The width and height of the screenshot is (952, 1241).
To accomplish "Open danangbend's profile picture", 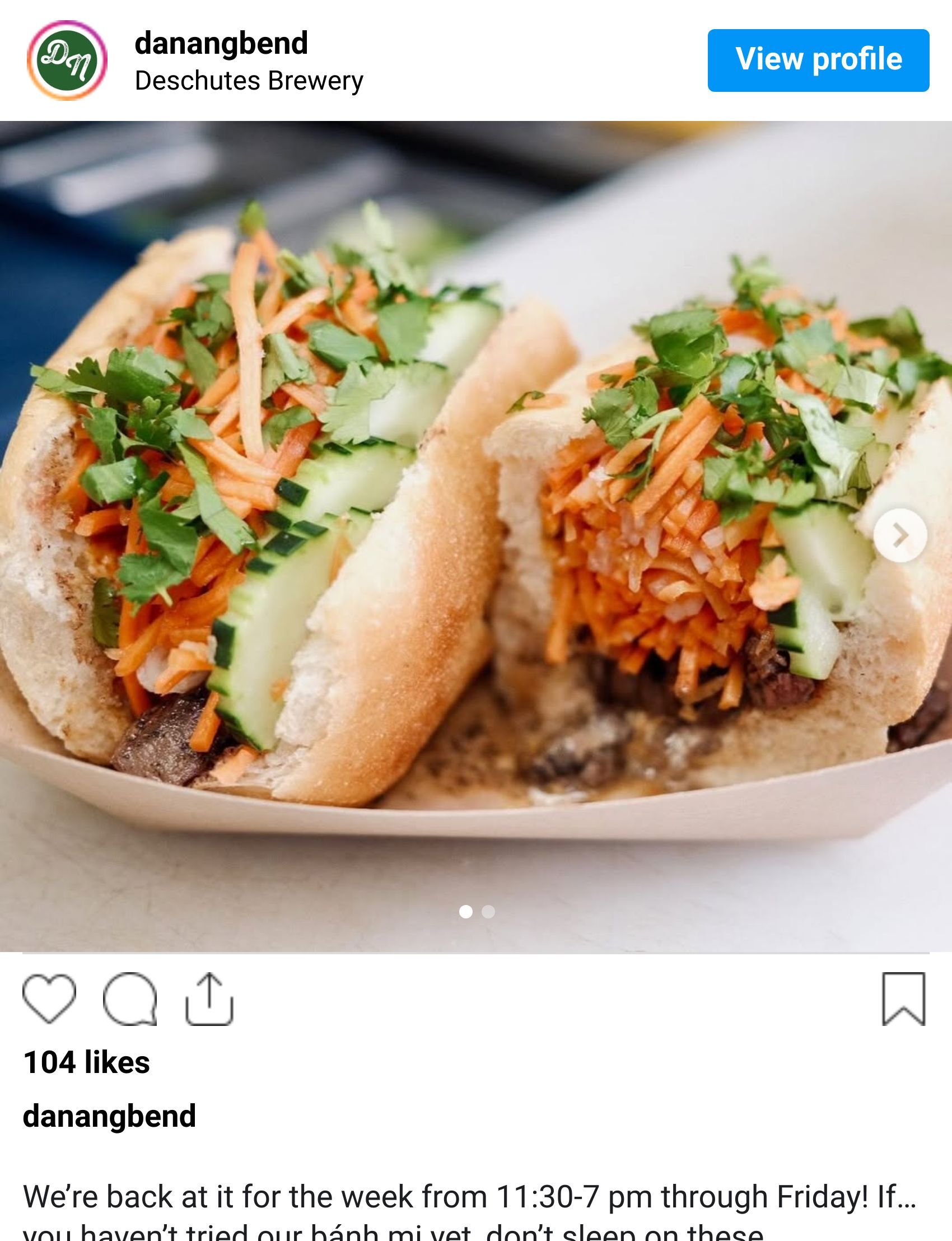I will click(x=67, y=60).
